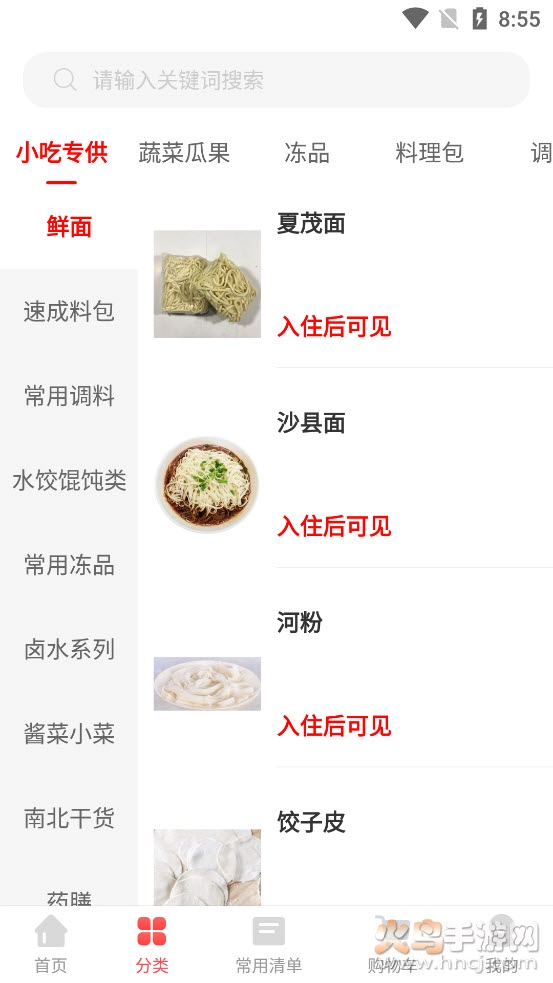The width and height of the screenshot is (553, 983).
Task: Open 速成料包 in the side menu
Action: (x=69, y=312)
